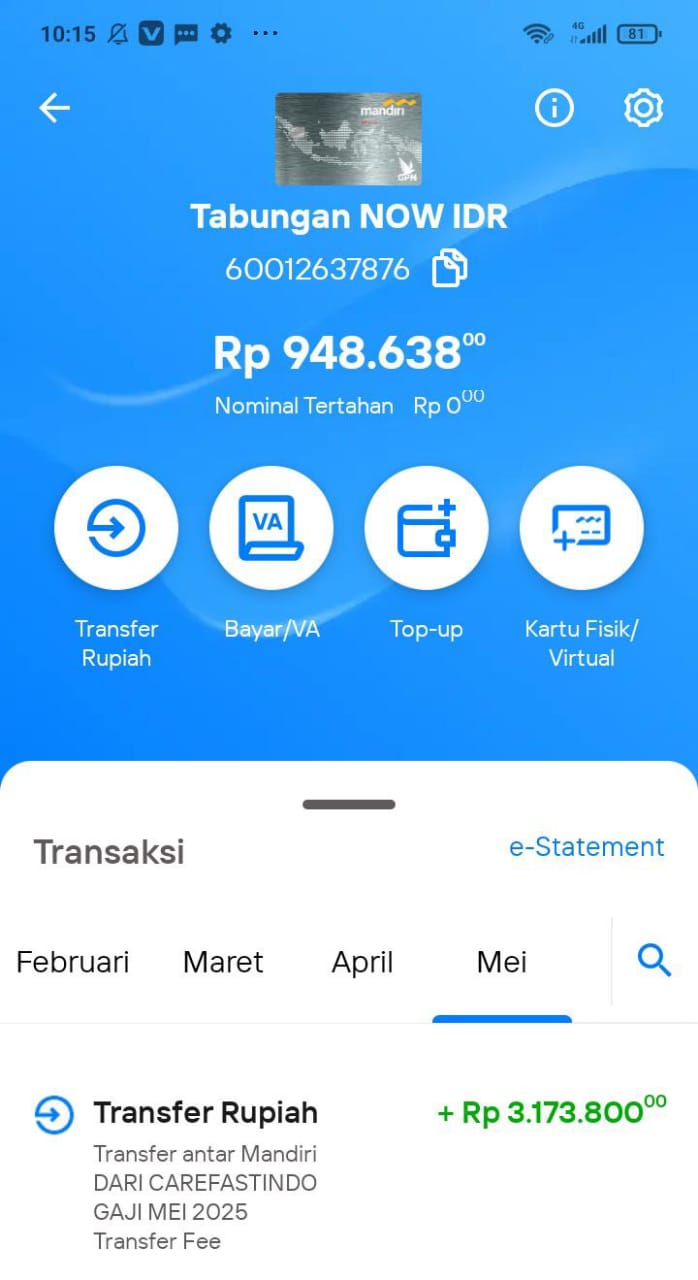Open Kartu Fisik/Virtual
The image size is (698, 1280).
(581, 528)
